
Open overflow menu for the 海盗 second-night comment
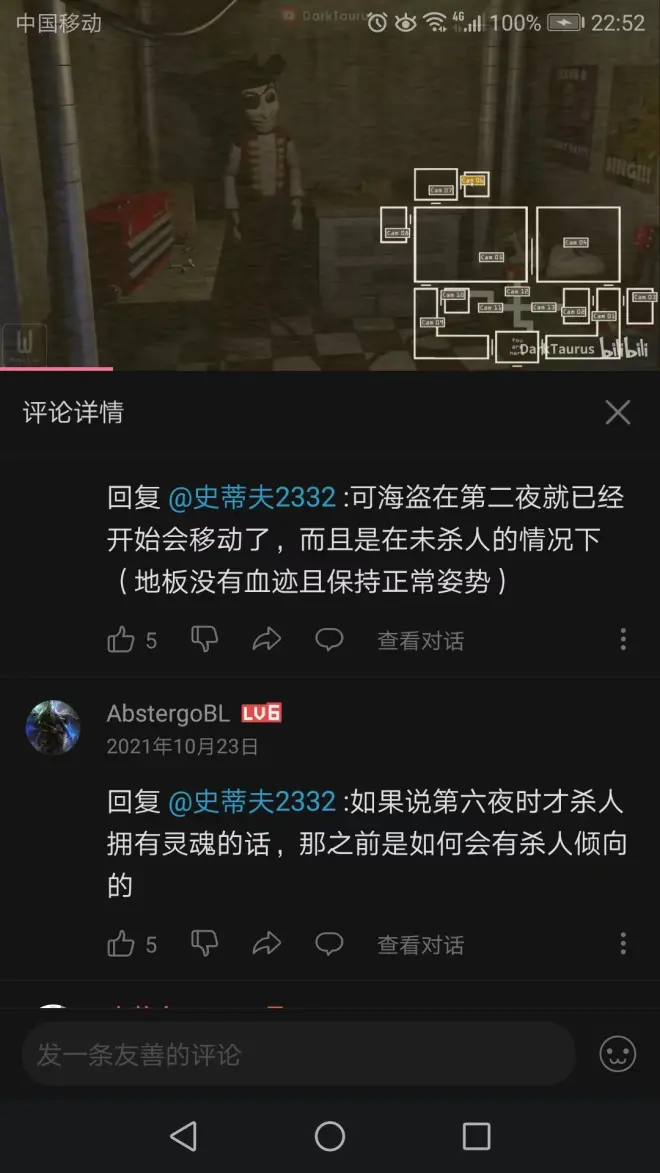tap(623, 640)
